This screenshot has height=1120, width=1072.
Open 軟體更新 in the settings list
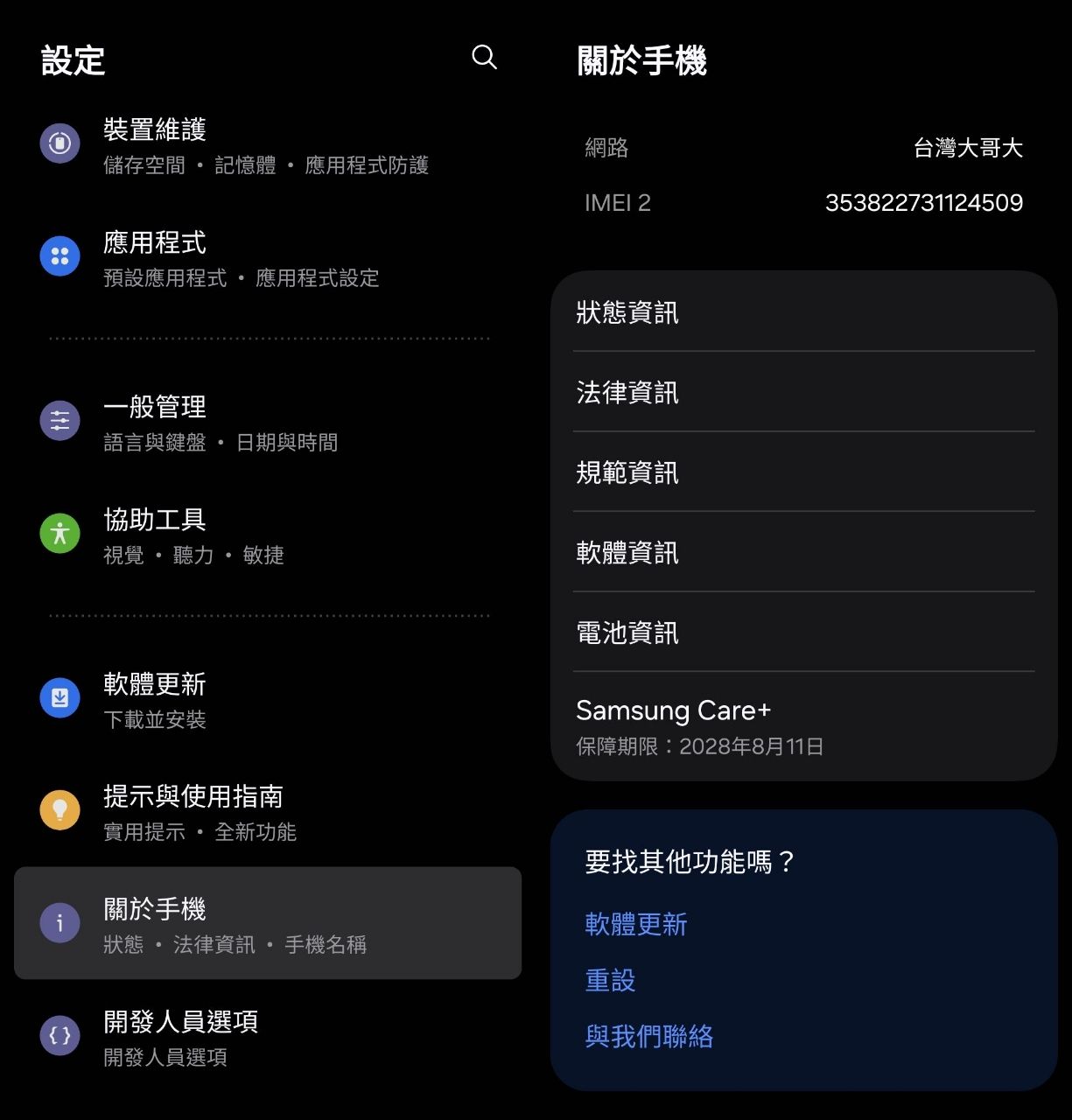pyautogui.click(x=263, y=699)
